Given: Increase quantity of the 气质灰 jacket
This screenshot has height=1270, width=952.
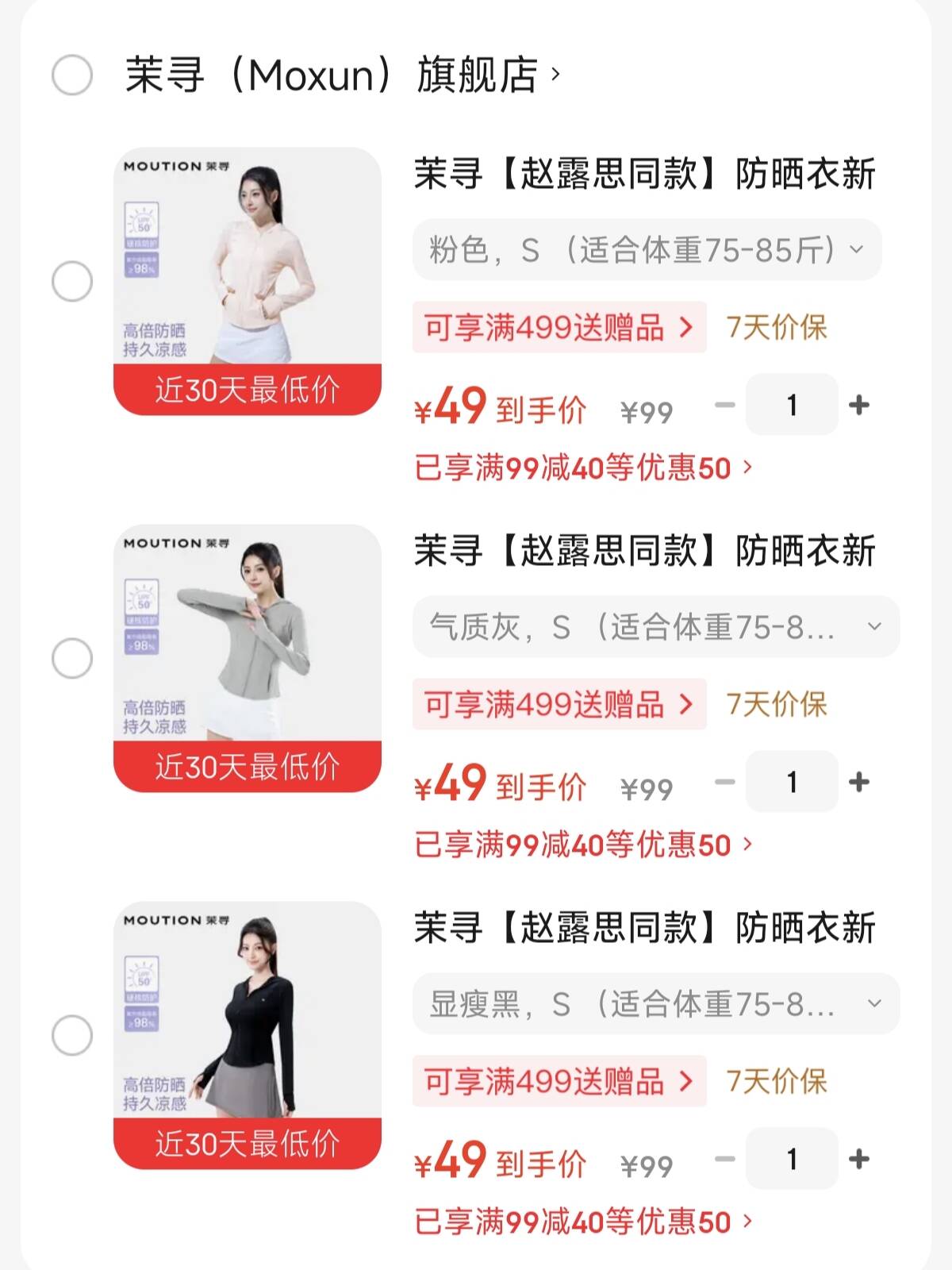Looking at the screenshot, I should click(x=859, y=783).
